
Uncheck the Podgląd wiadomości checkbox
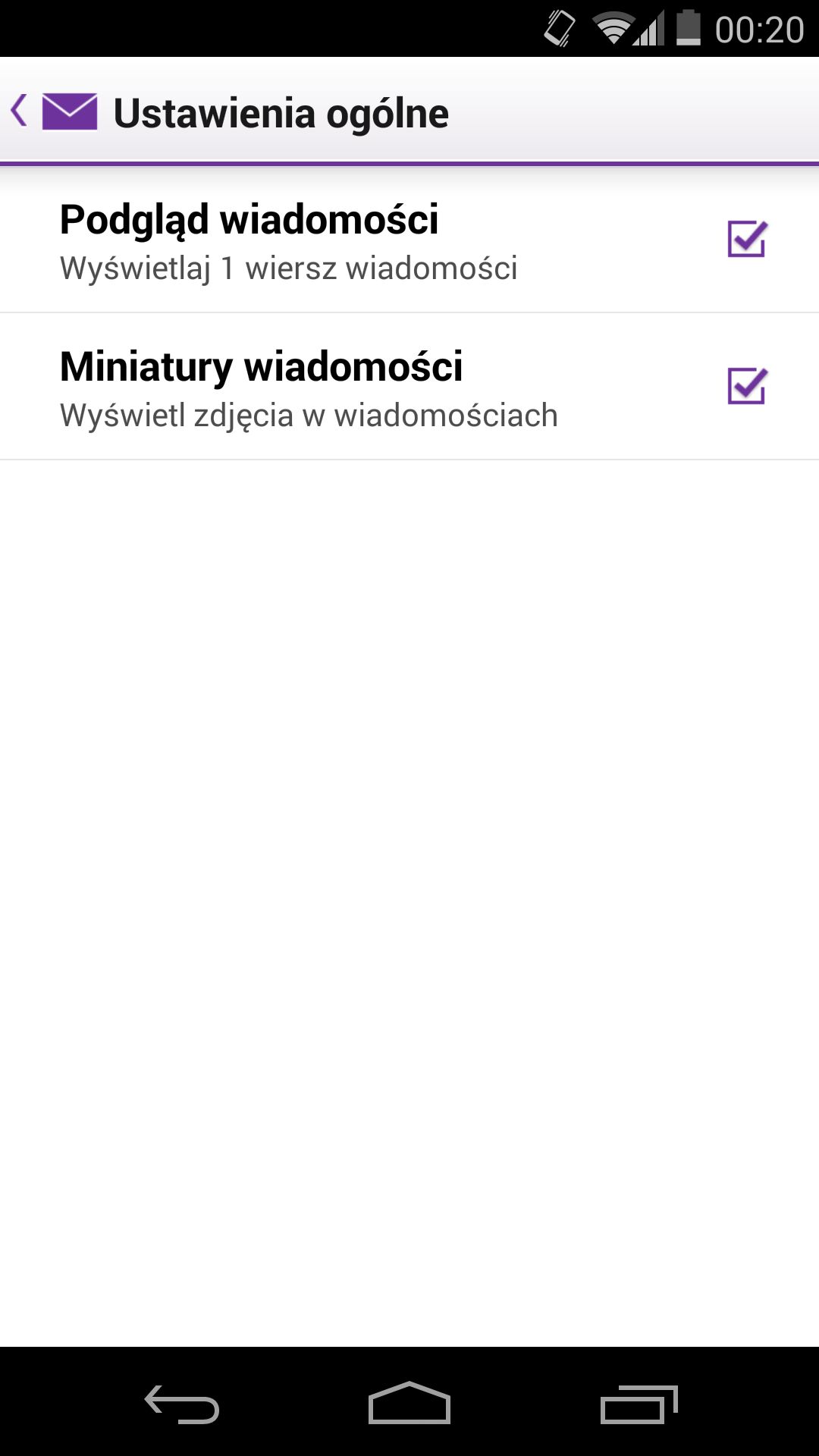tap(747, 239)
